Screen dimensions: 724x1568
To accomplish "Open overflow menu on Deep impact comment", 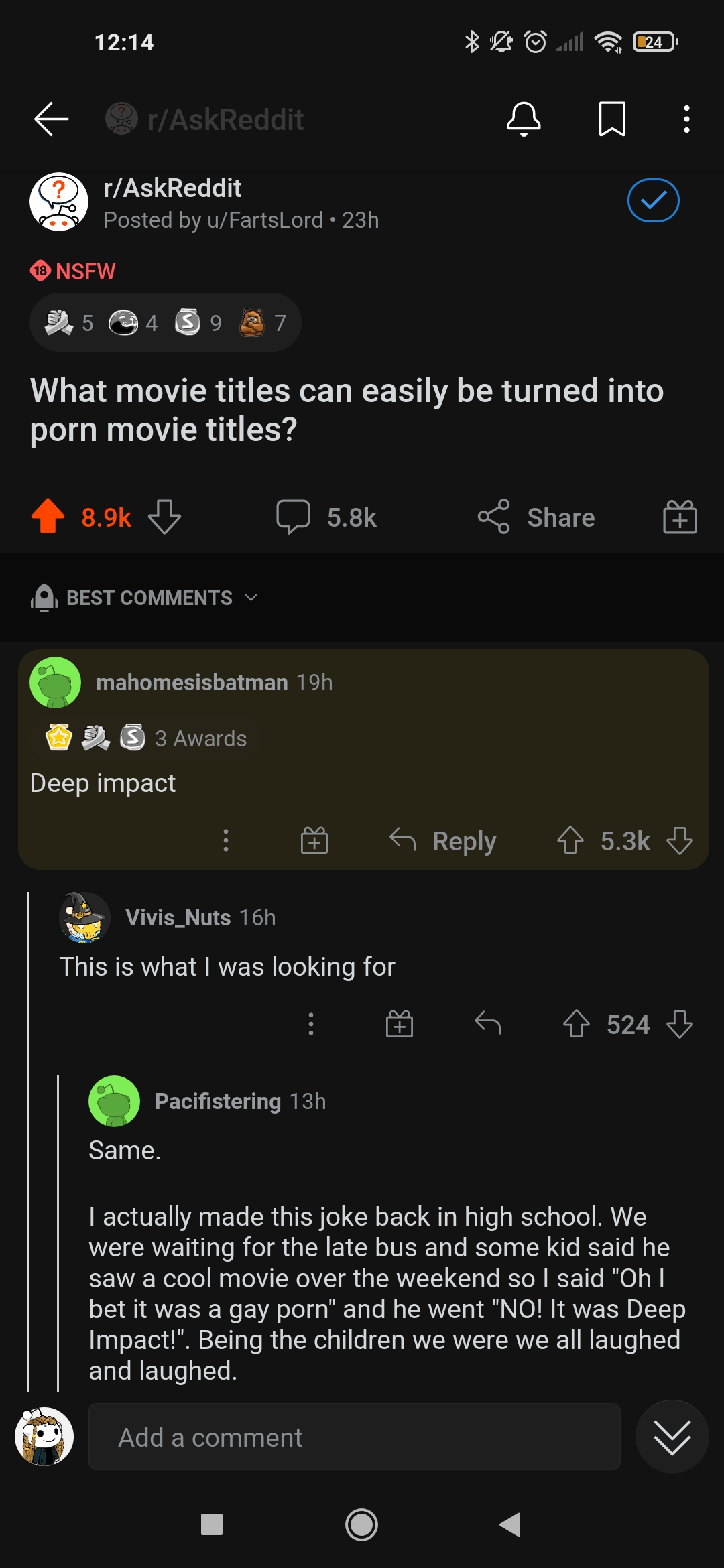I will [x=226, y=841].
